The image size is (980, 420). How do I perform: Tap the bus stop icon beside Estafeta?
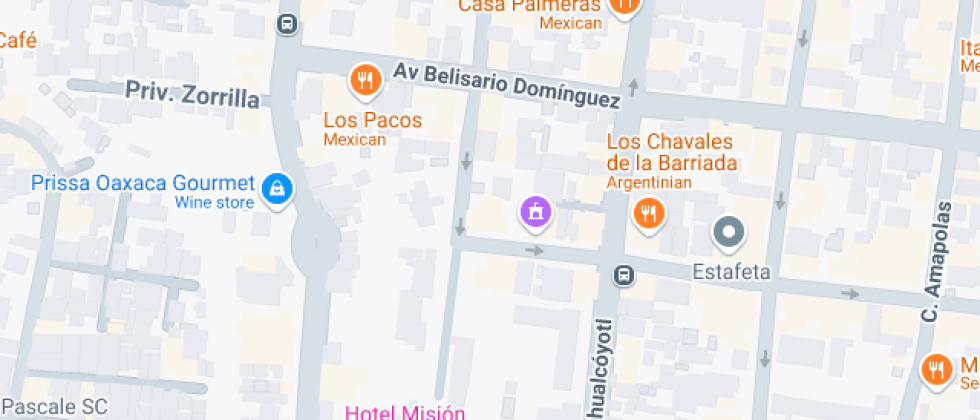pos(623,273)
